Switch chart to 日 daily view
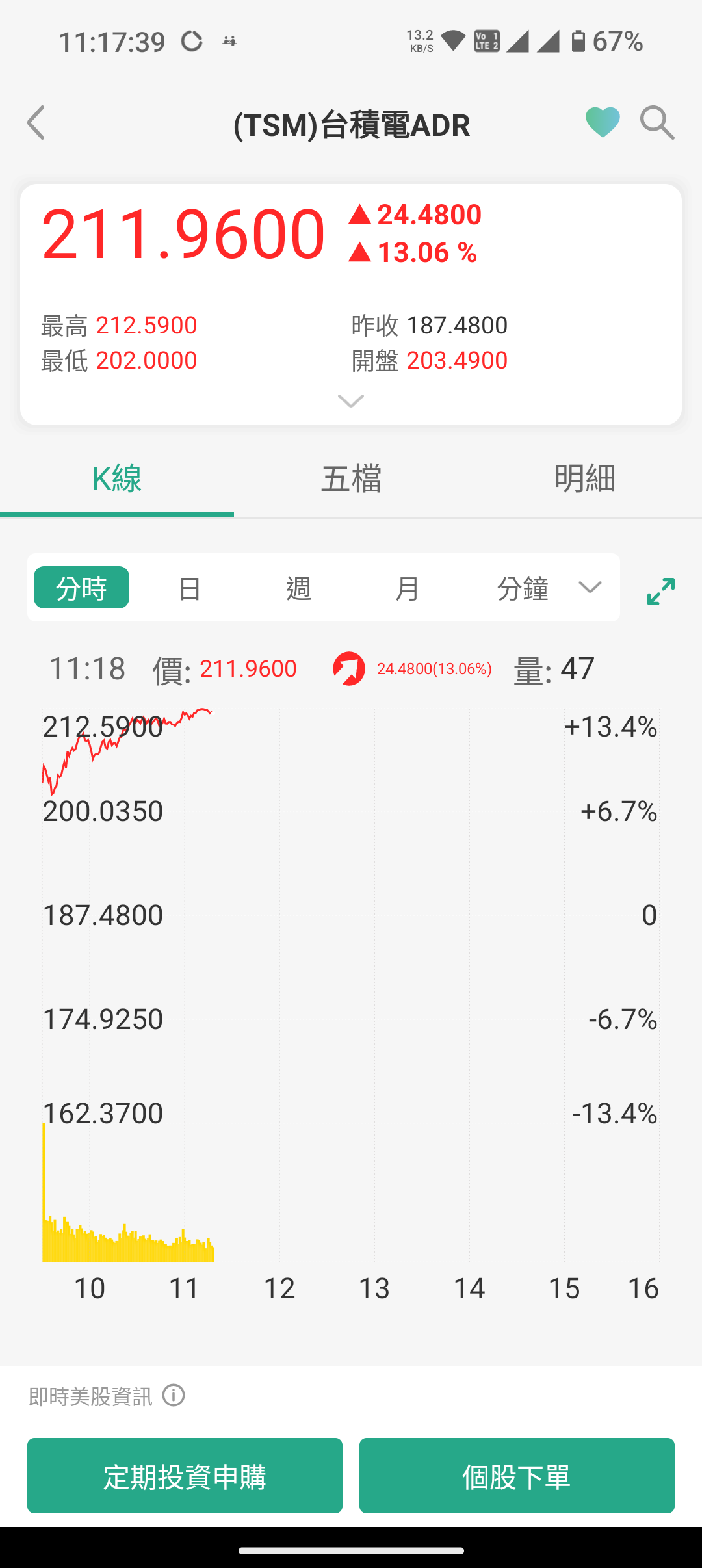 point(189,587)
